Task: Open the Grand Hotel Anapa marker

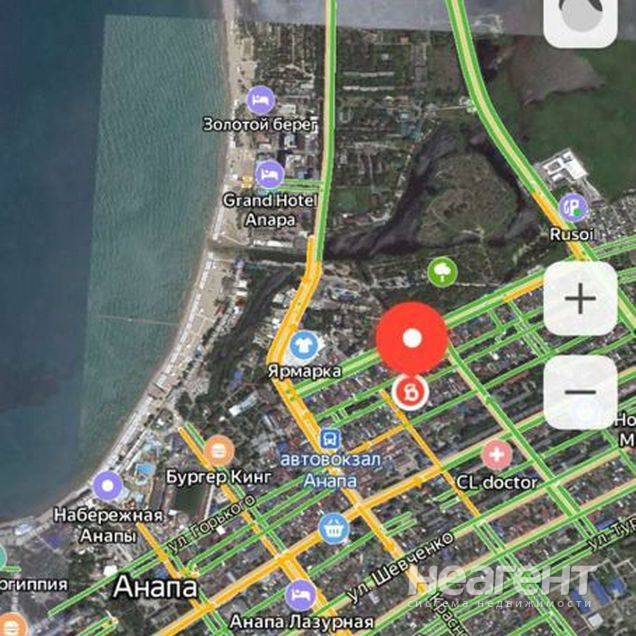Action: tap(269, 174)
